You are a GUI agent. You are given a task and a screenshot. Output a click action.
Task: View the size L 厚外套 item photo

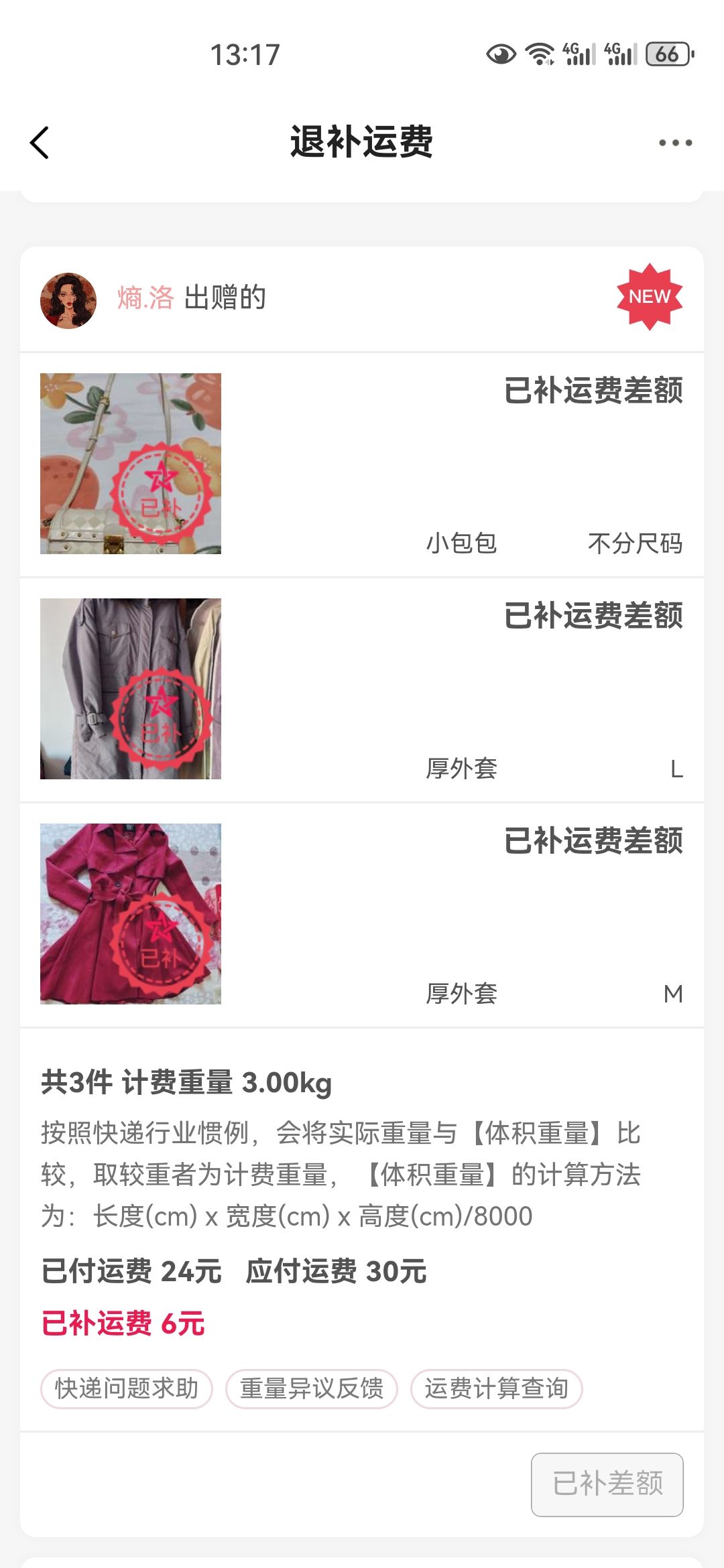131,689
